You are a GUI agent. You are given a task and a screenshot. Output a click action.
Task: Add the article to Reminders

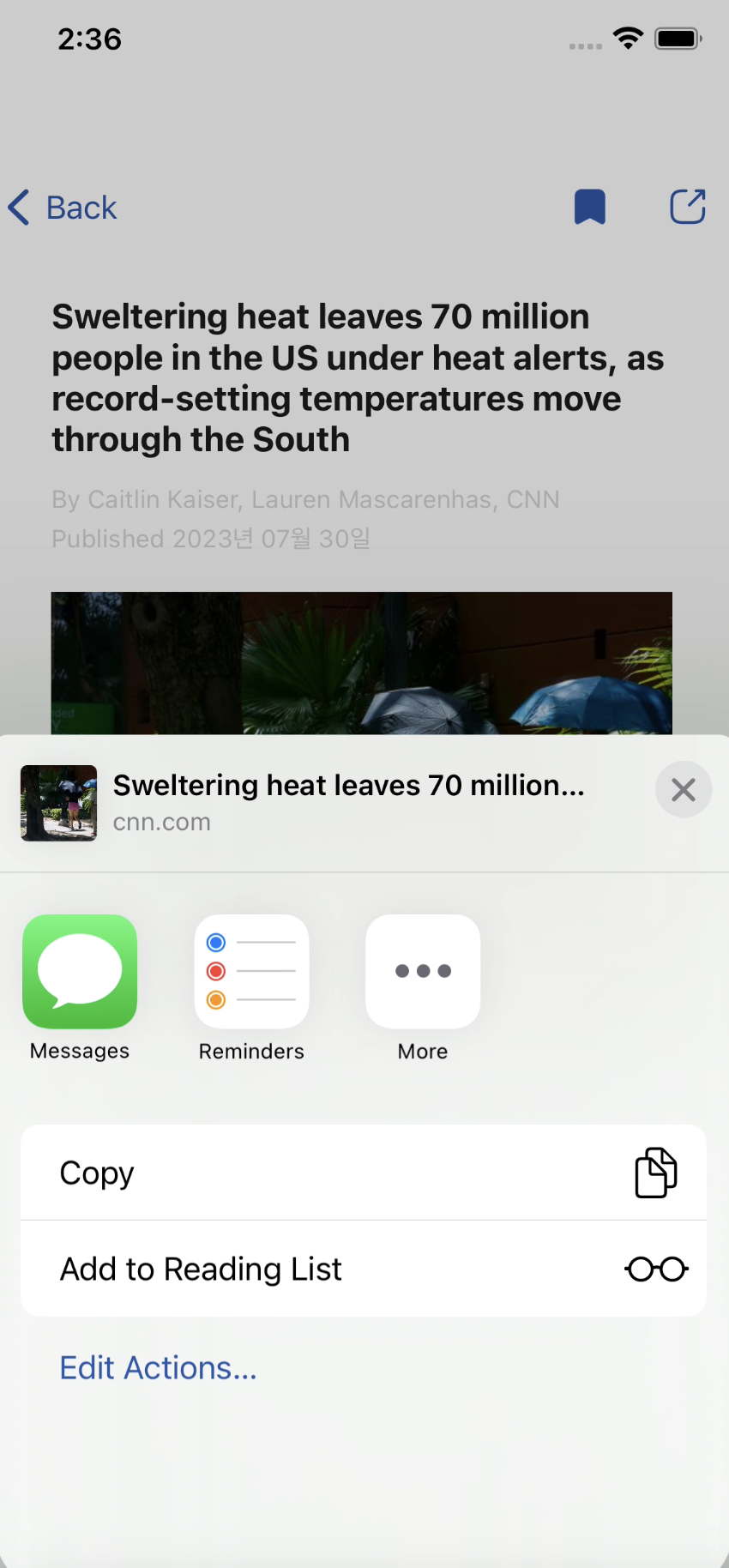(x=251, y=972)
